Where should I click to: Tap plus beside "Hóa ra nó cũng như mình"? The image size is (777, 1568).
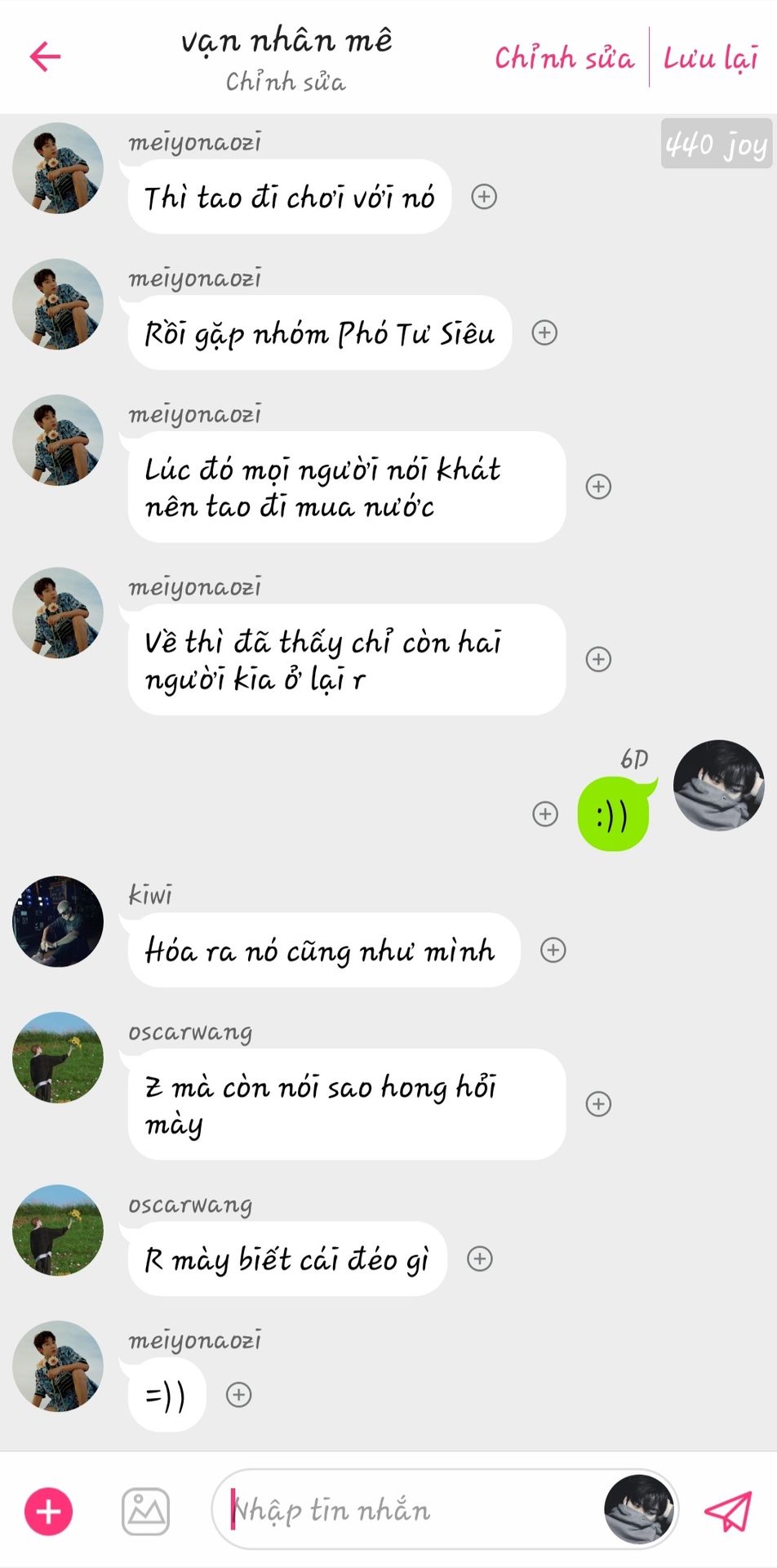point(553,950)
